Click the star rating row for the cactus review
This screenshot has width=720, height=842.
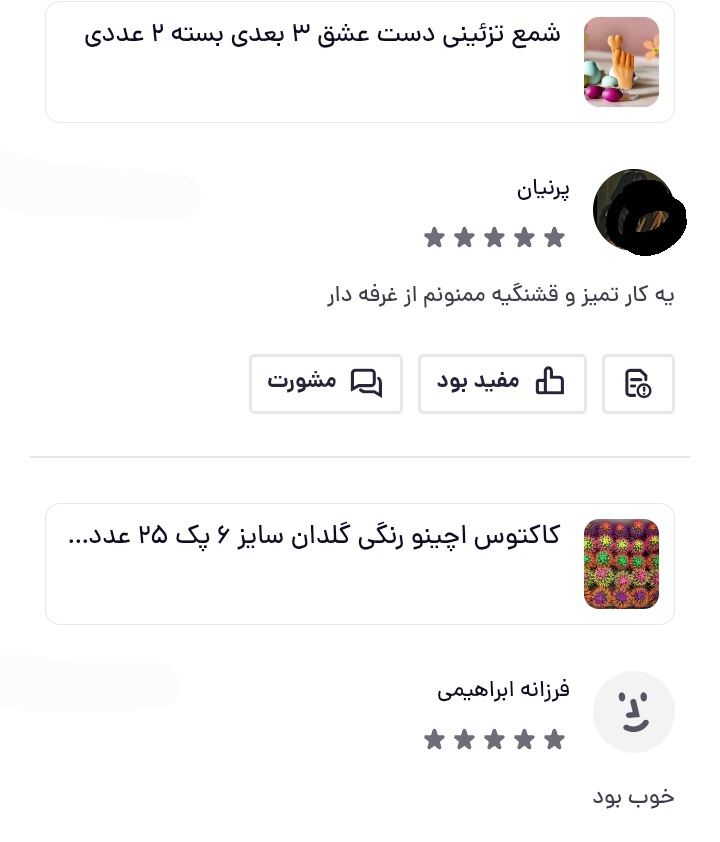point(494,739)
